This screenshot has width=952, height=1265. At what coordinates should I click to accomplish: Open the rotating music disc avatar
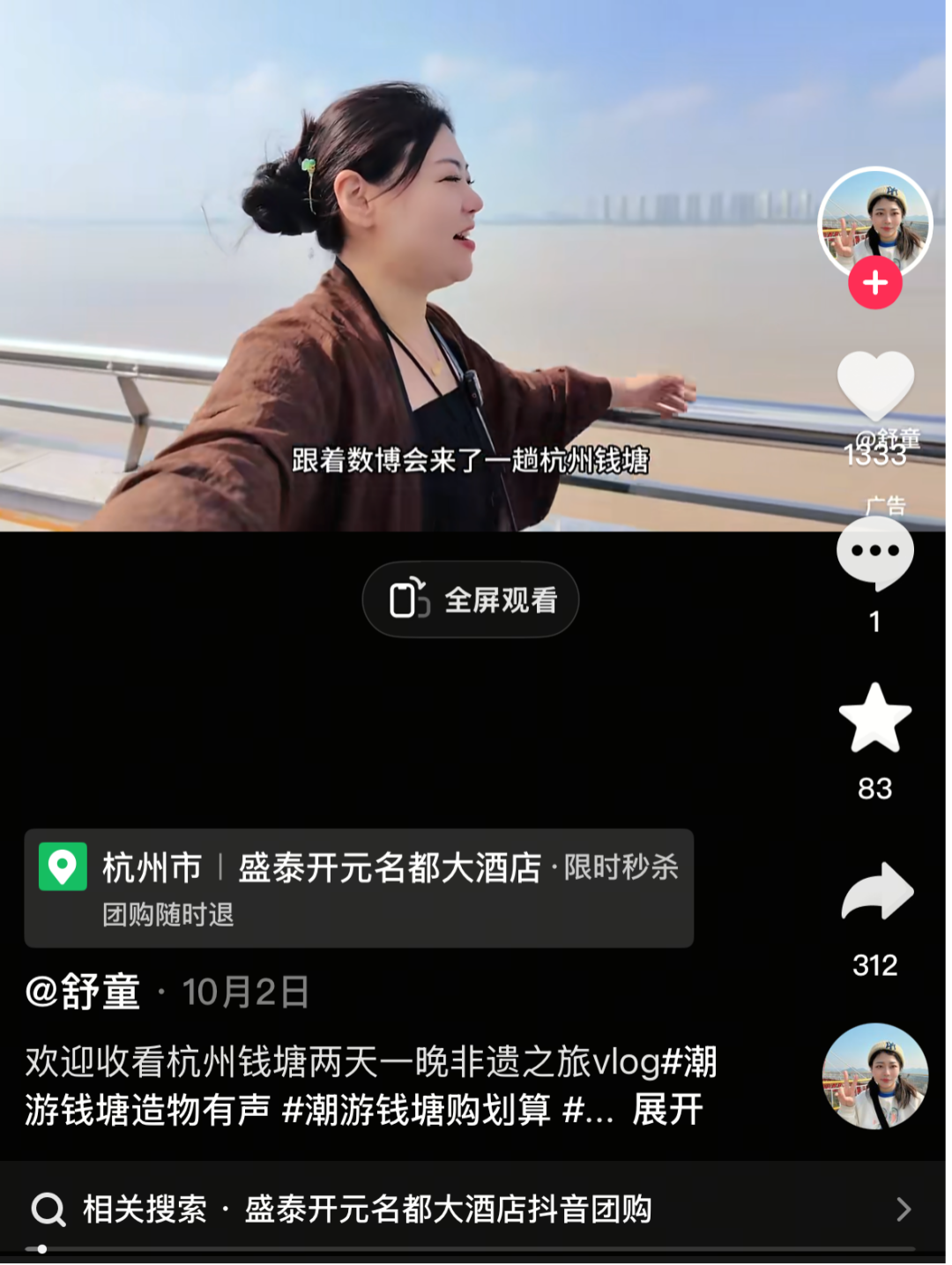pos(874,1075)
